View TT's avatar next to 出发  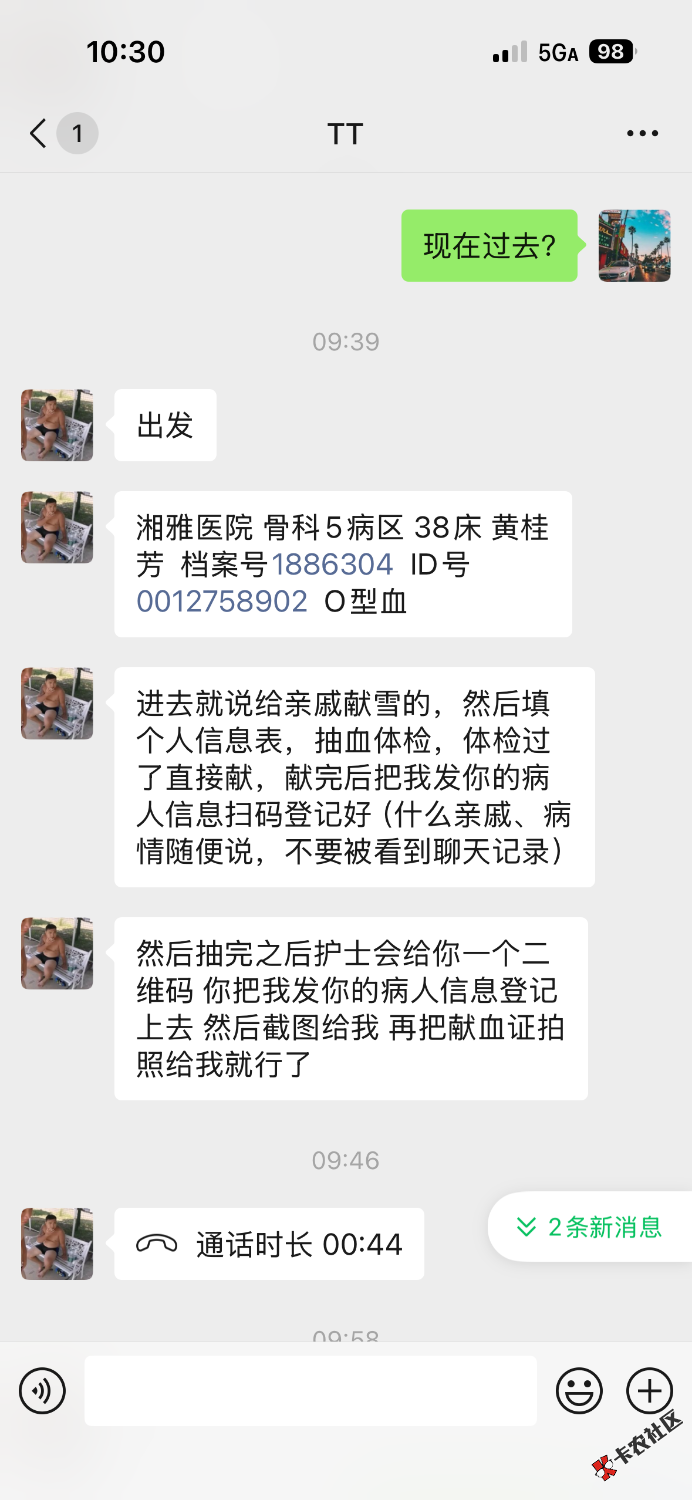[x=57, y=425]
